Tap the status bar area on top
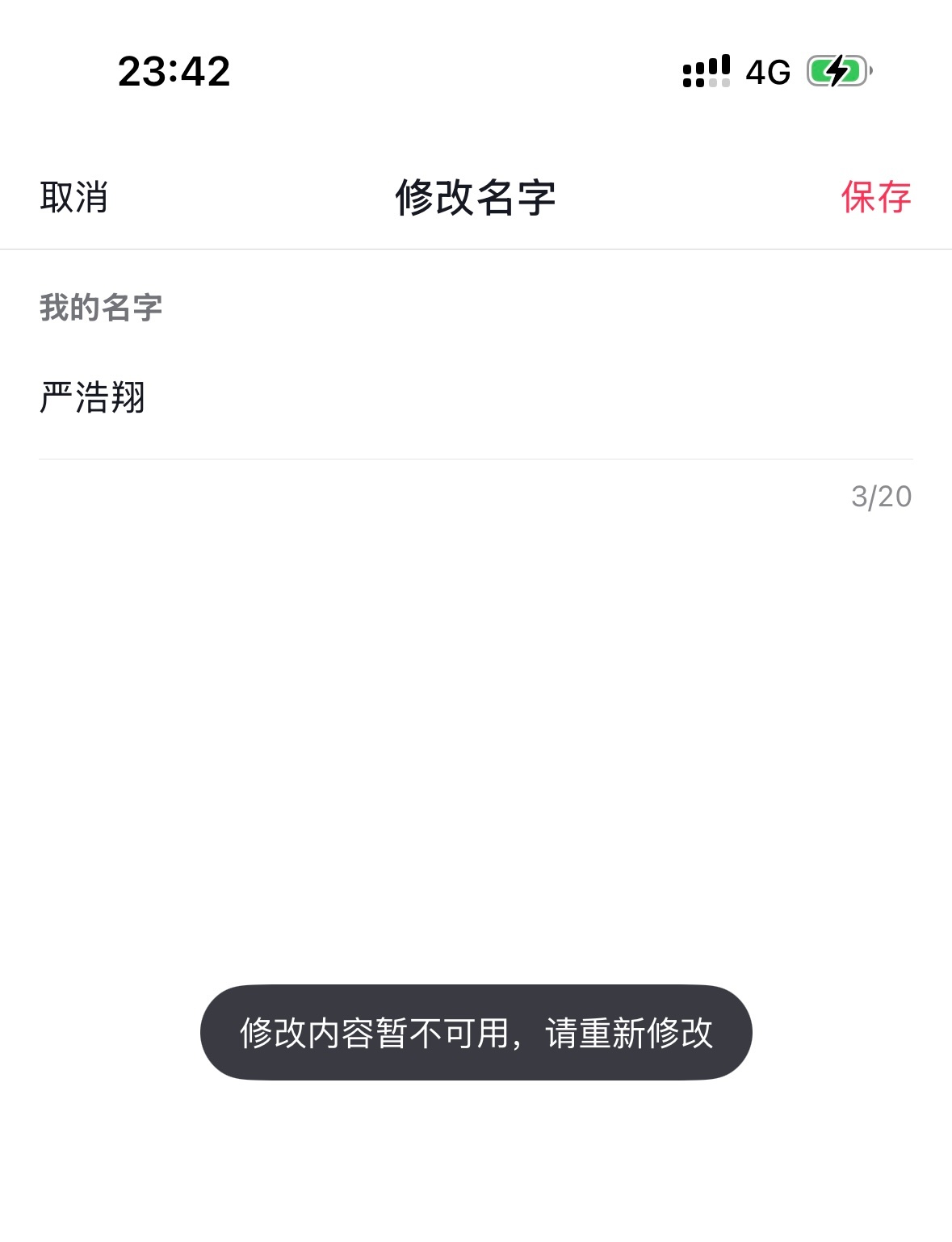The height and width of the screenshot is (1242, 952). (476, 73)
